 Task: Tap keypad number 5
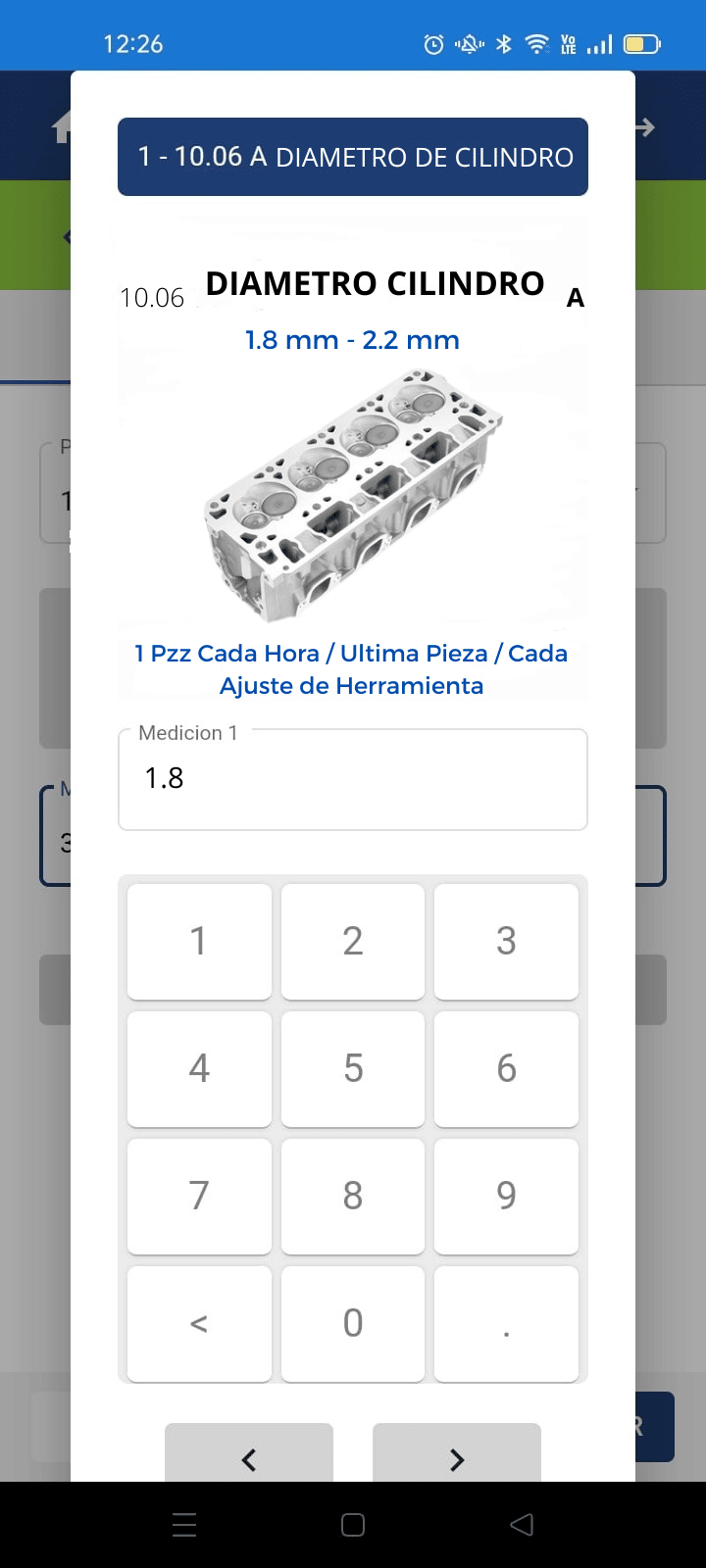point(353,1069)
